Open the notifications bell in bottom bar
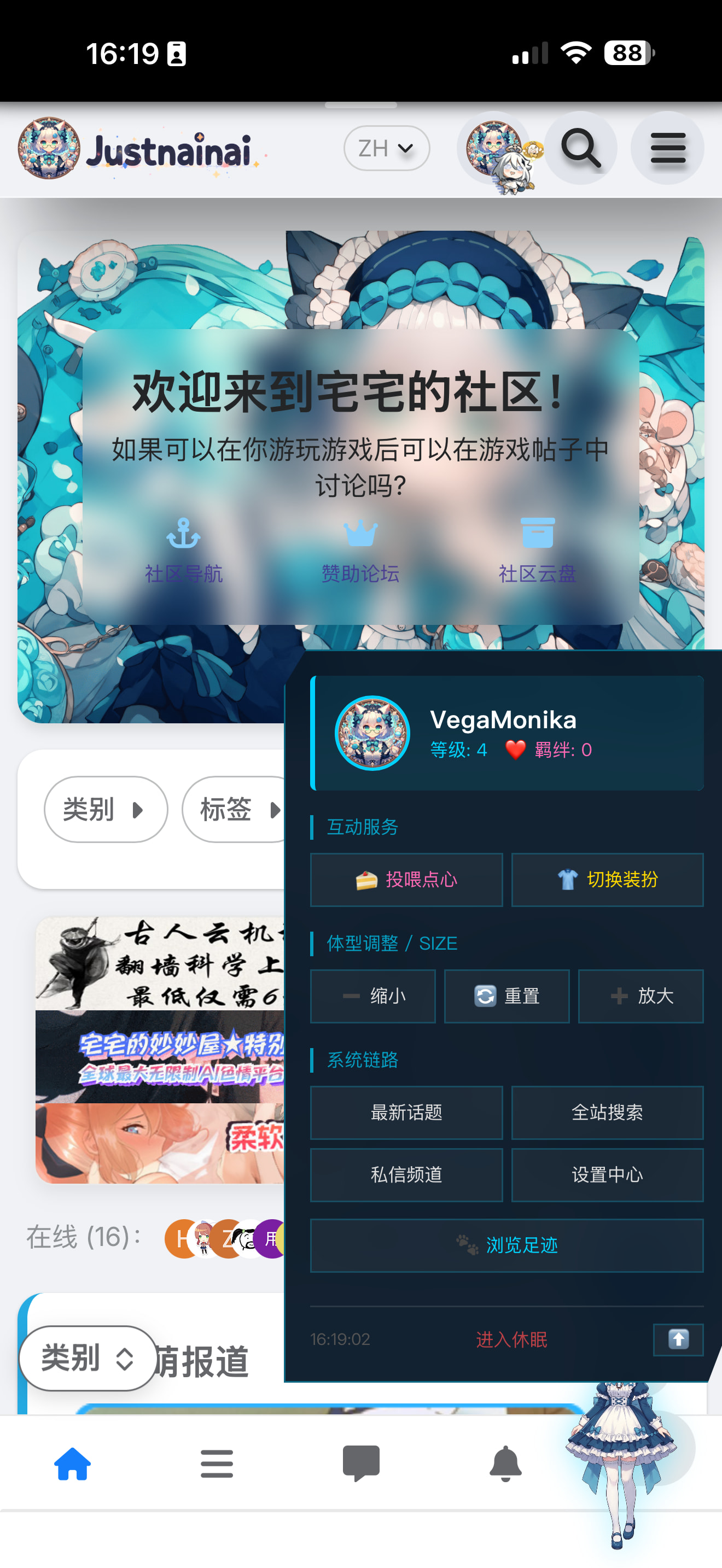The width and height of the screenshot is (722, 1568). coord(505,1464)
